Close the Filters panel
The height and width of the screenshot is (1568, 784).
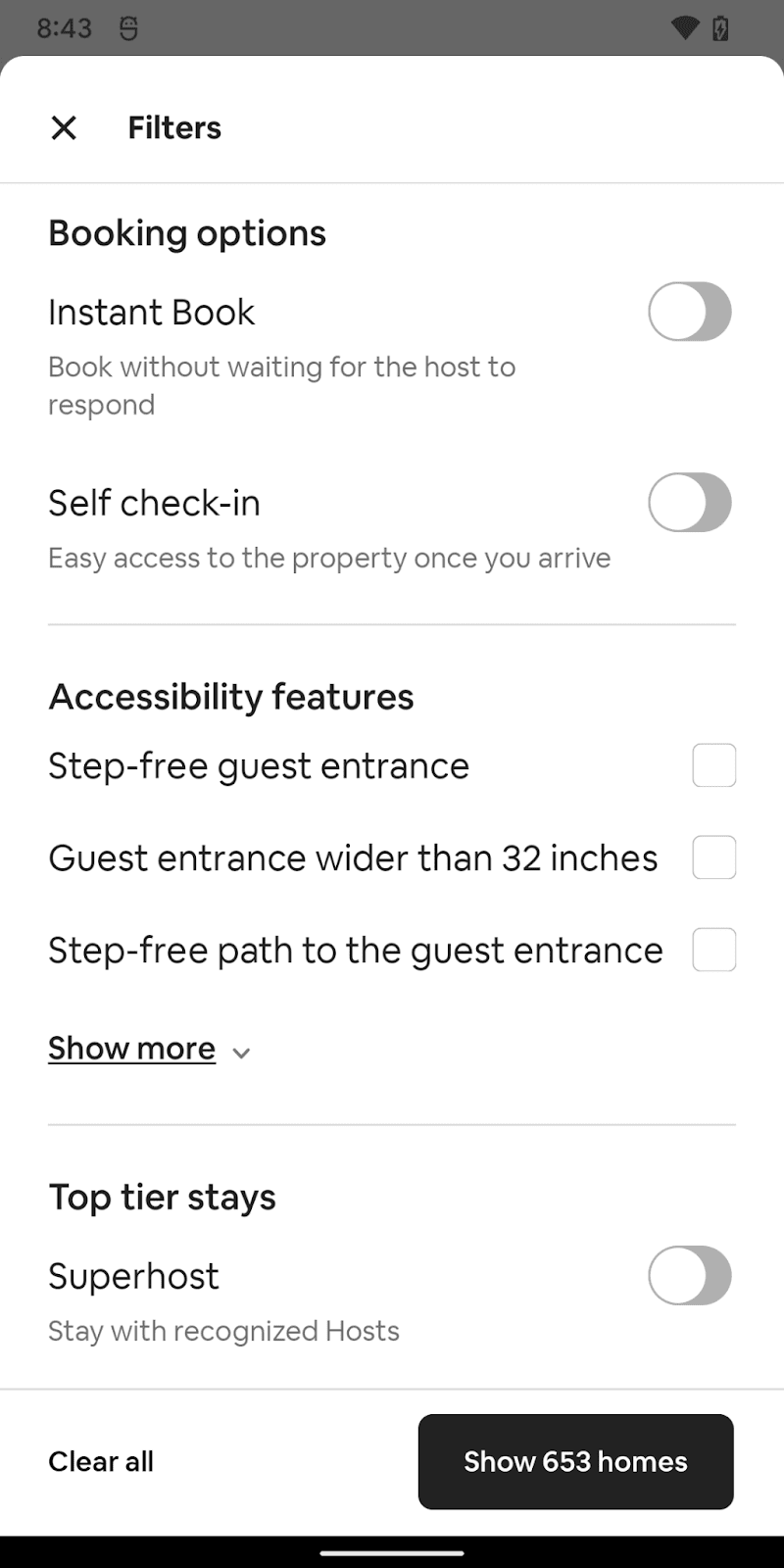(64, 127)
